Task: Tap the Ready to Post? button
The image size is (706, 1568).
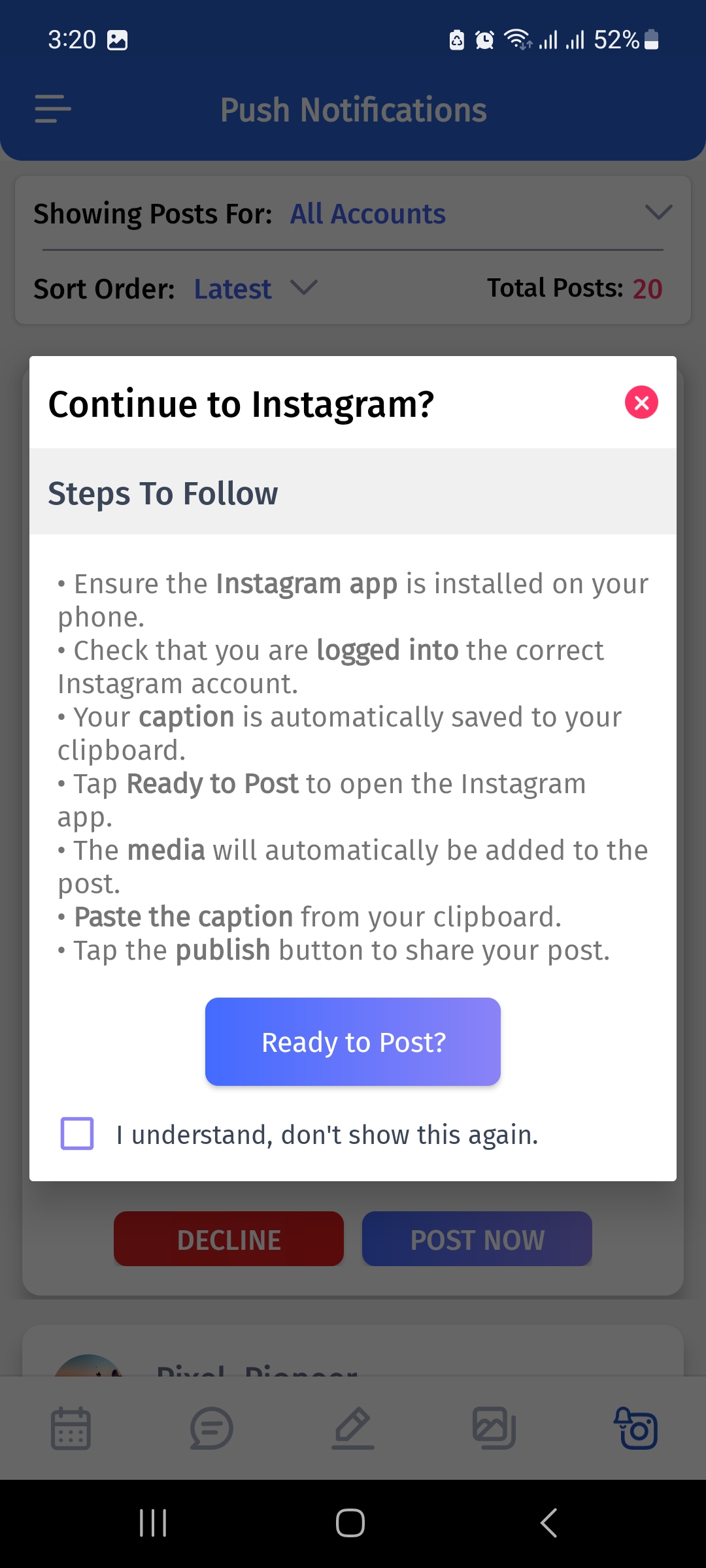Action: 353,1041
